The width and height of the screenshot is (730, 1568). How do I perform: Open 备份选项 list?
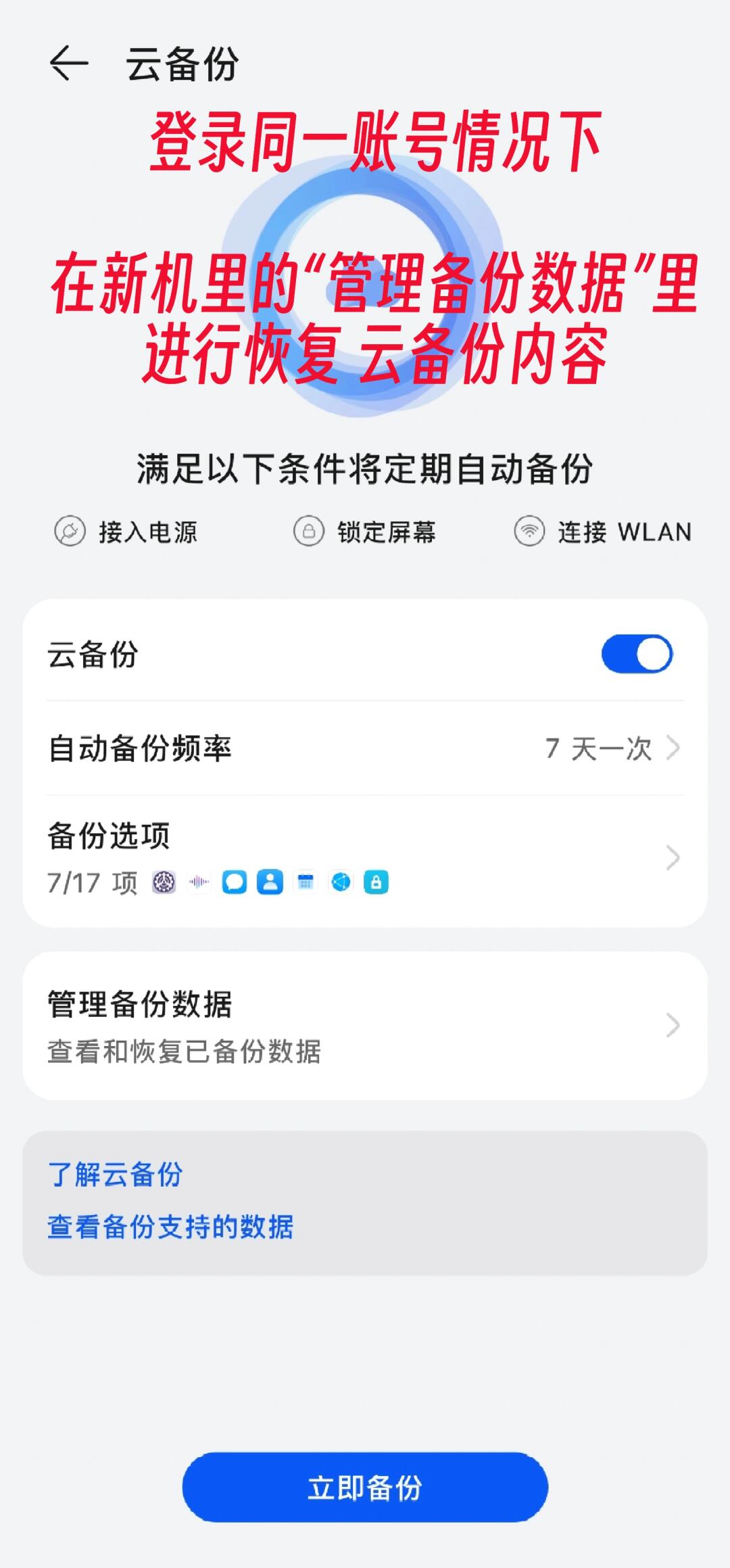[x=365, y=858]
